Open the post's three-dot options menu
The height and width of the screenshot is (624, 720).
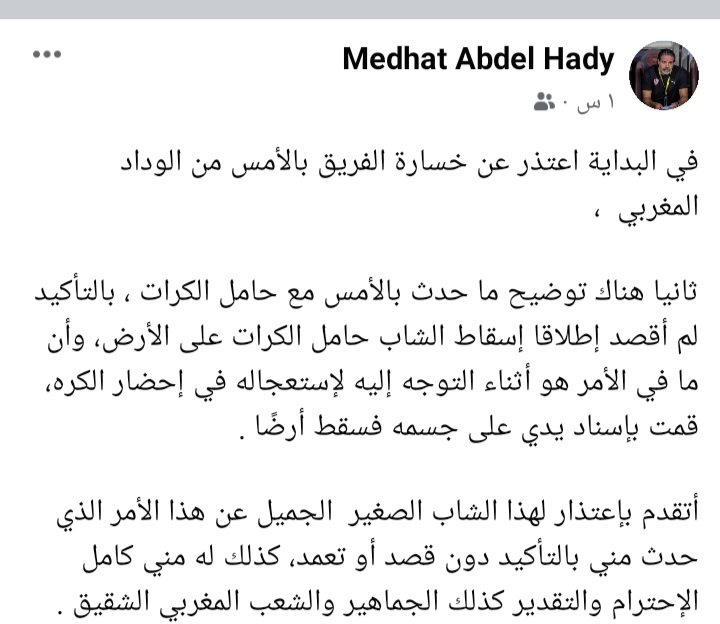pyautogui.click(x=47, y=53)
